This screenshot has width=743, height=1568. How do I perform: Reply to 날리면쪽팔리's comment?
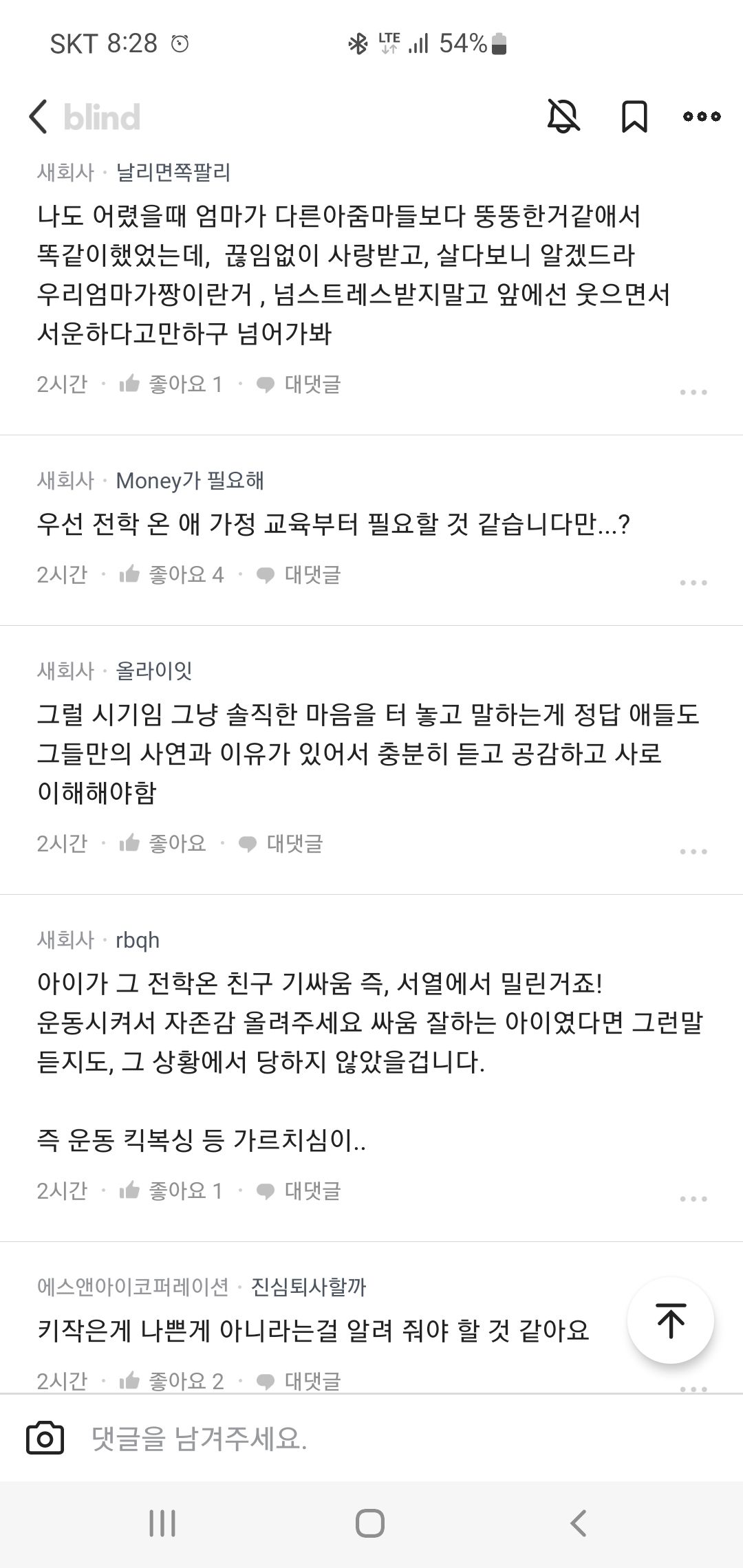(x=299, y=384)
